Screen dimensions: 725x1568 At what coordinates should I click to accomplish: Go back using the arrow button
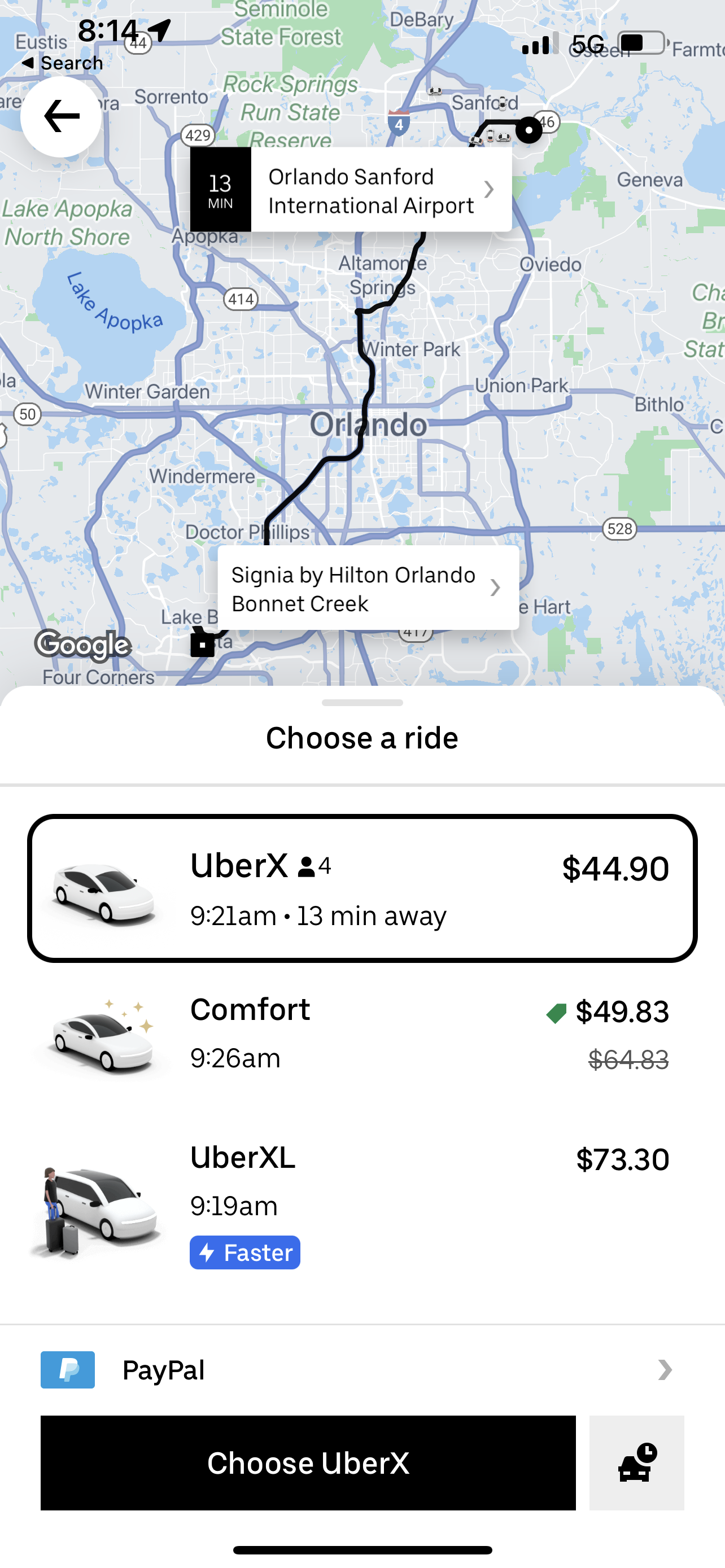(x=61, y=116)
